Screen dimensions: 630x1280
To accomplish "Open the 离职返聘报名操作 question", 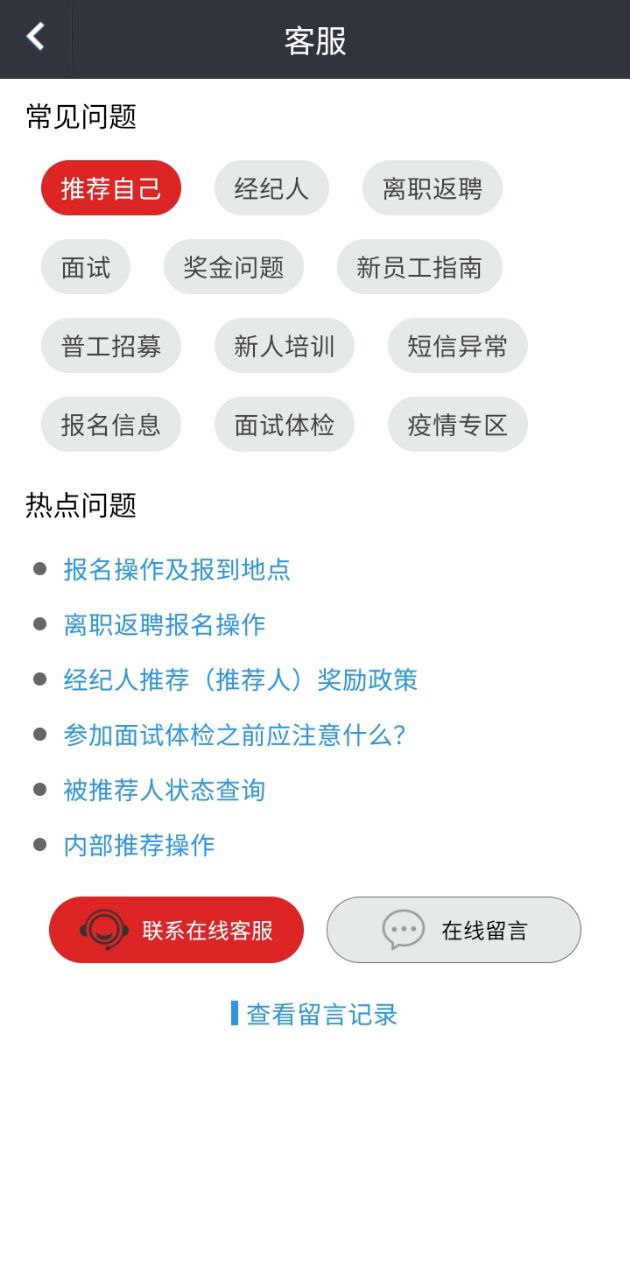I will pyautogui.click(x=165, y=625).
